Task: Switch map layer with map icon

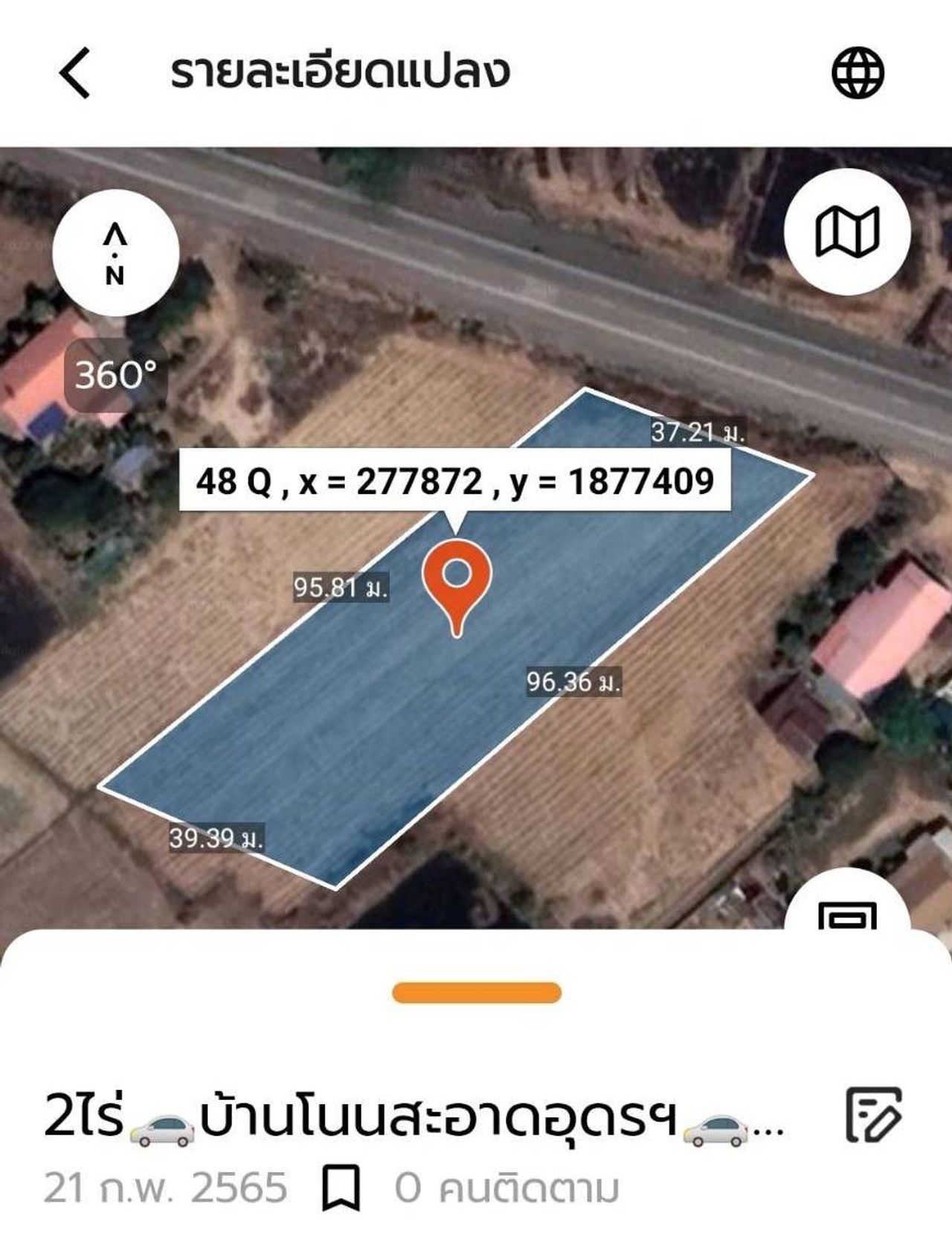Action: pos(847,231)
